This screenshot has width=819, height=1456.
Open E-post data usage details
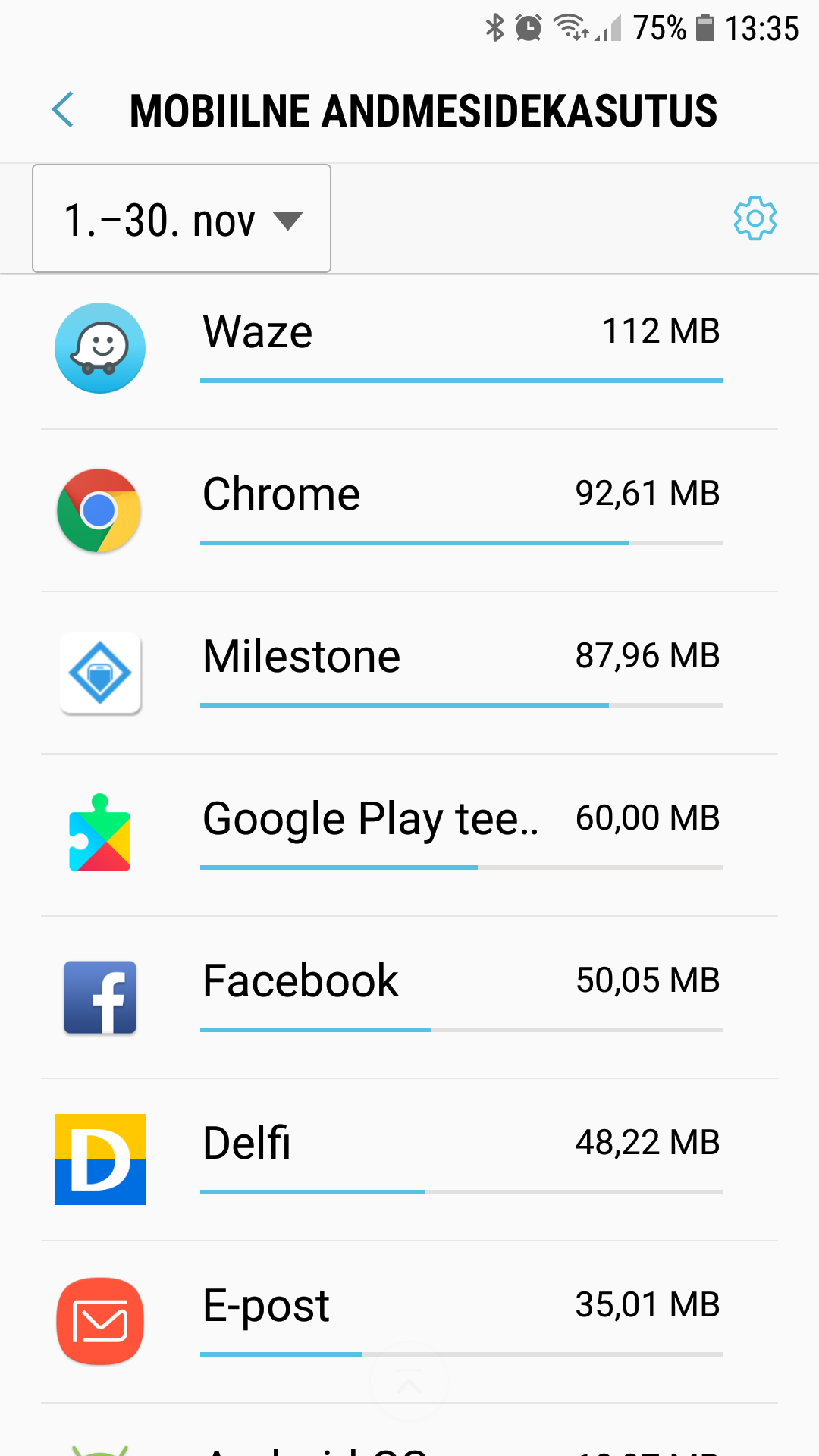click(x=409, y=1322)
